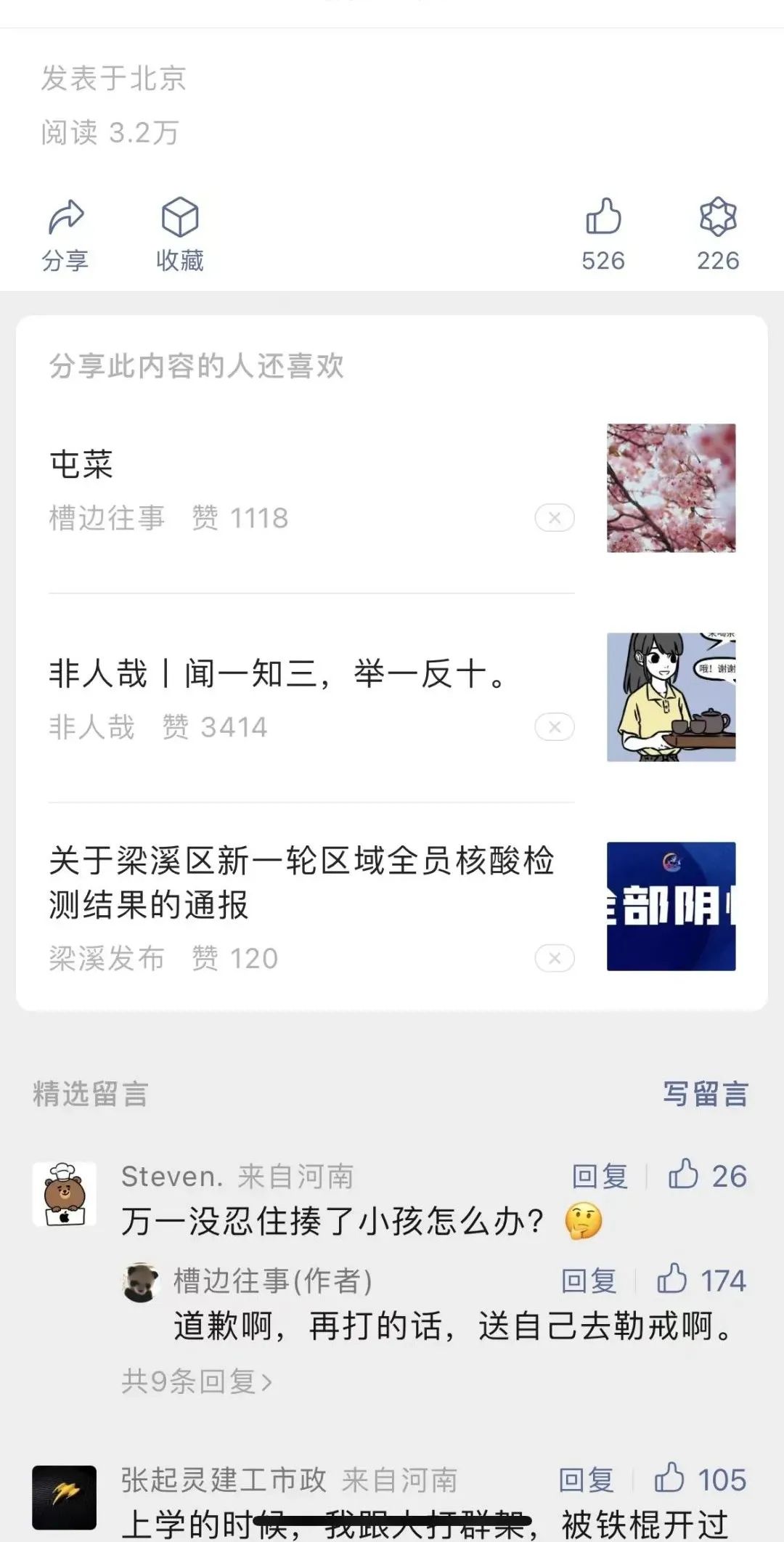
Task: Write a comment via 写留言
Action: click(706, 1094)
